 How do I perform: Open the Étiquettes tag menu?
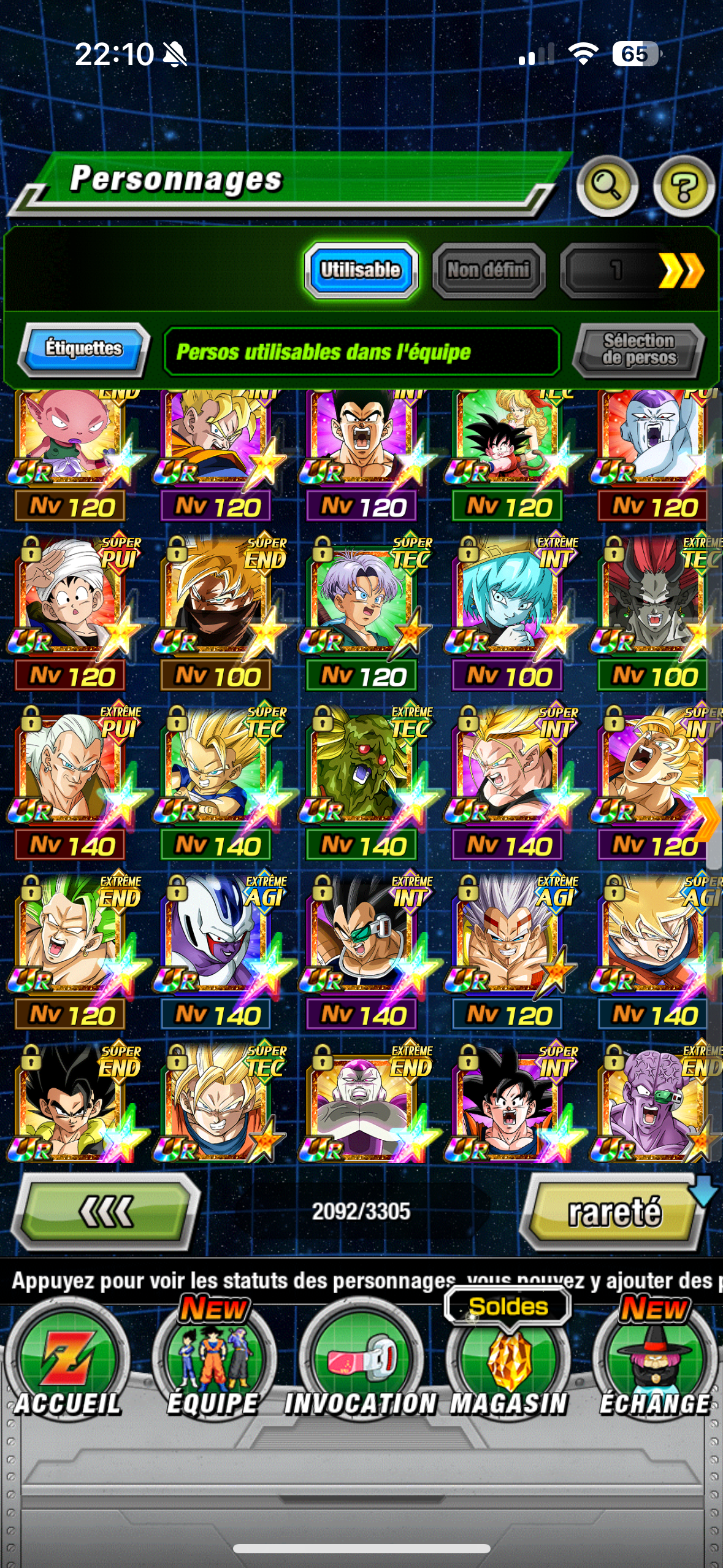tap(84, 348)
